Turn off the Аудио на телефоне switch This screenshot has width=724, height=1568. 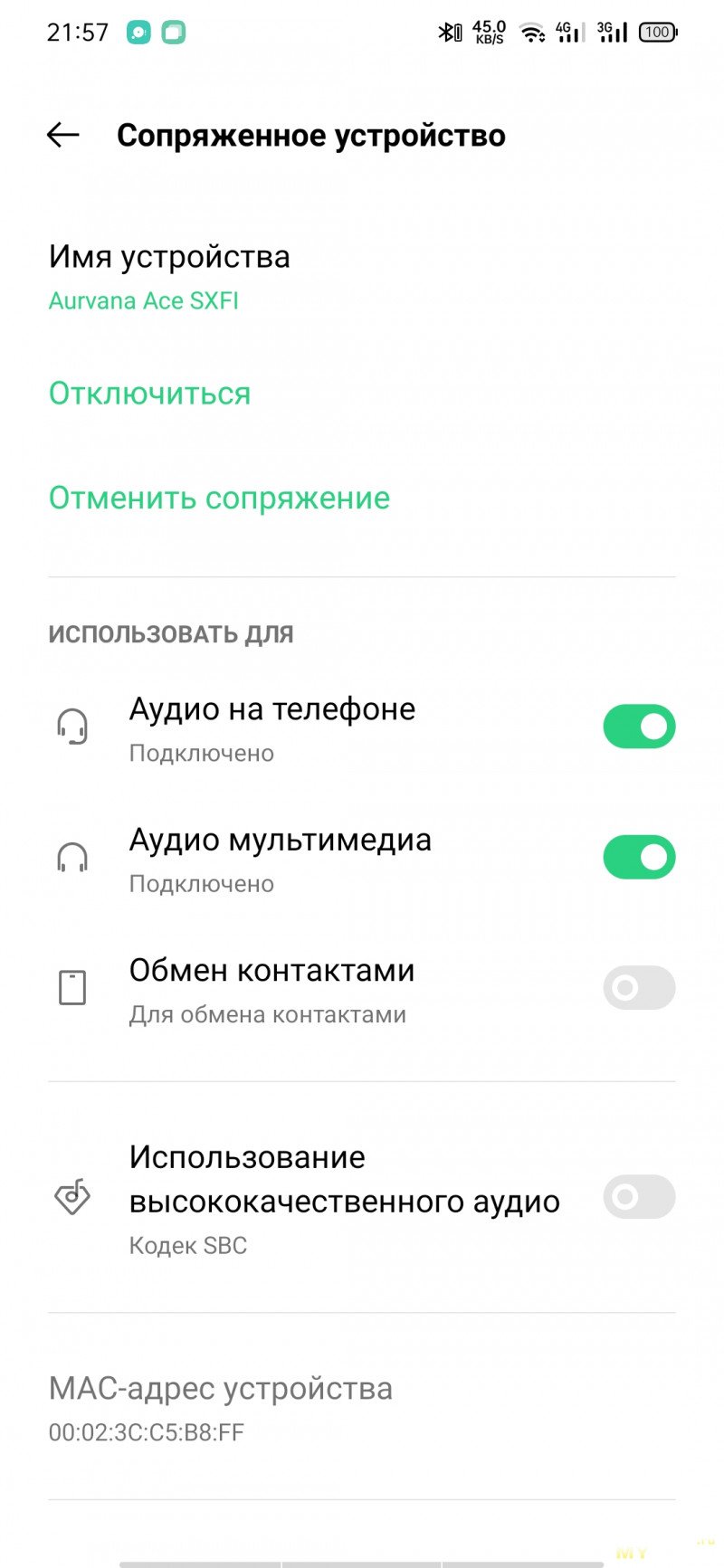coord(639,727)
